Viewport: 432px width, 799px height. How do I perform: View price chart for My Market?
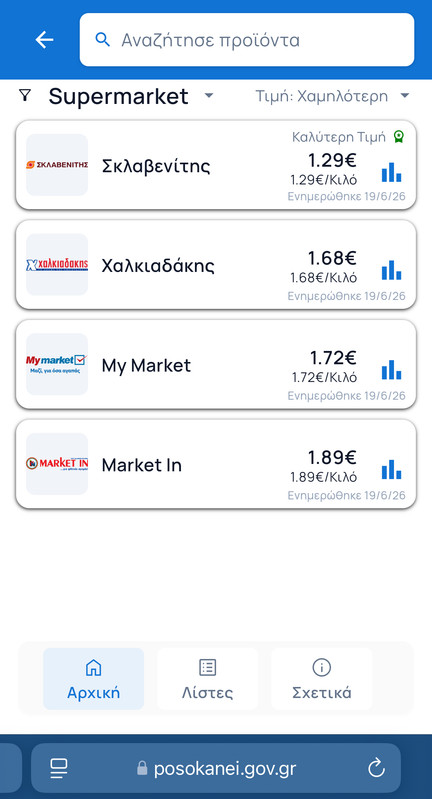pos(391,370)
